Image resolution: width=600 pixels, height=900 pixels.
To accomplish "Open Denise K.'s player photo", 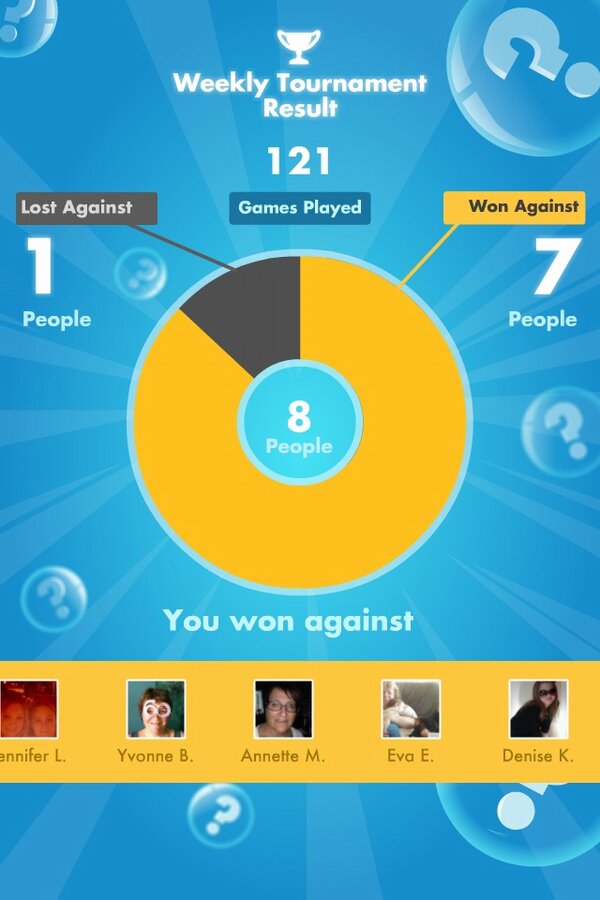I will pyautogui.click(x=539, y=709).
